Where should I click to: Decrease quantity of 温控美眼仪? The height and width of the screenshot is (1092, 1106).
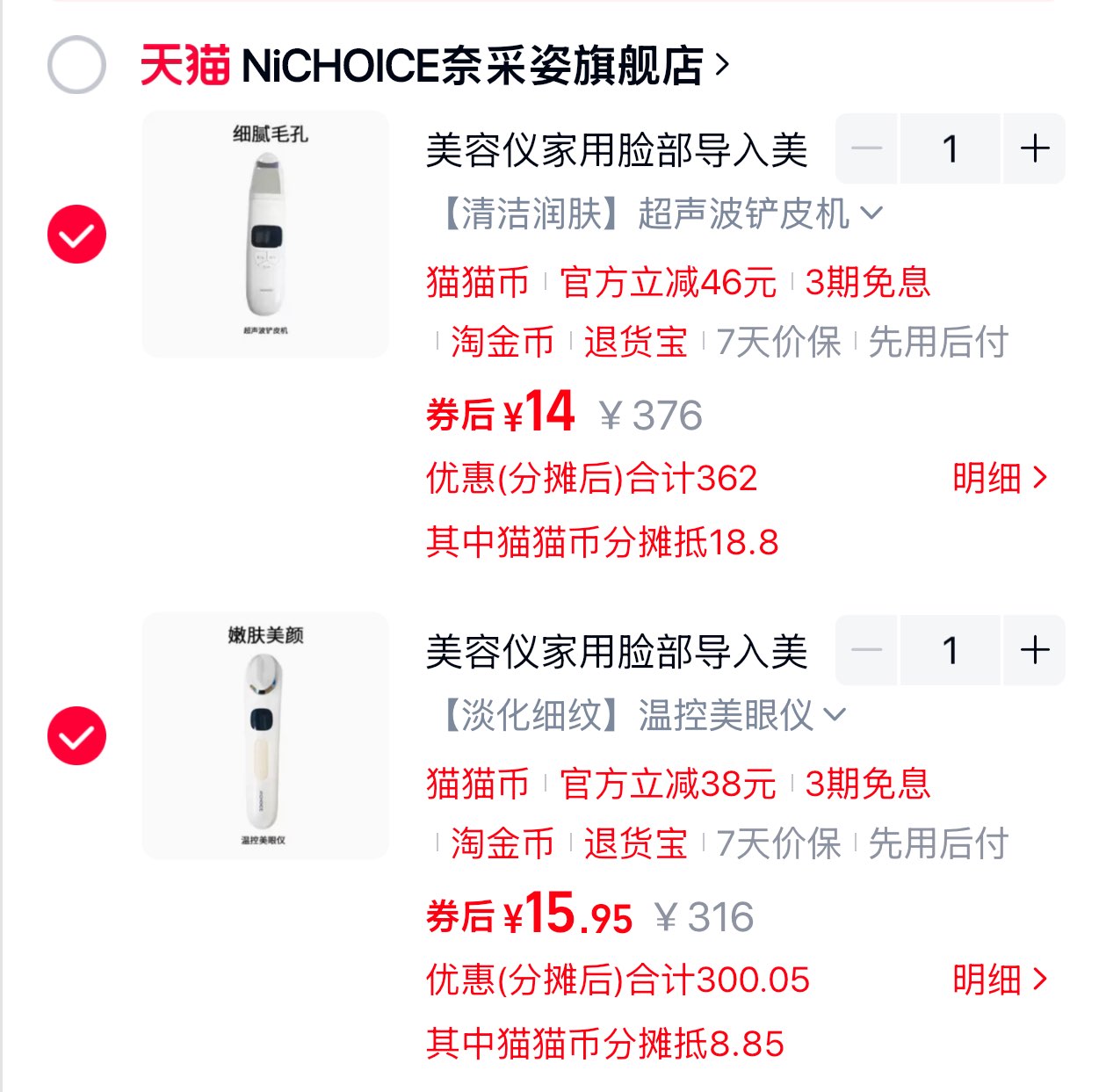(x=866, y=650)
